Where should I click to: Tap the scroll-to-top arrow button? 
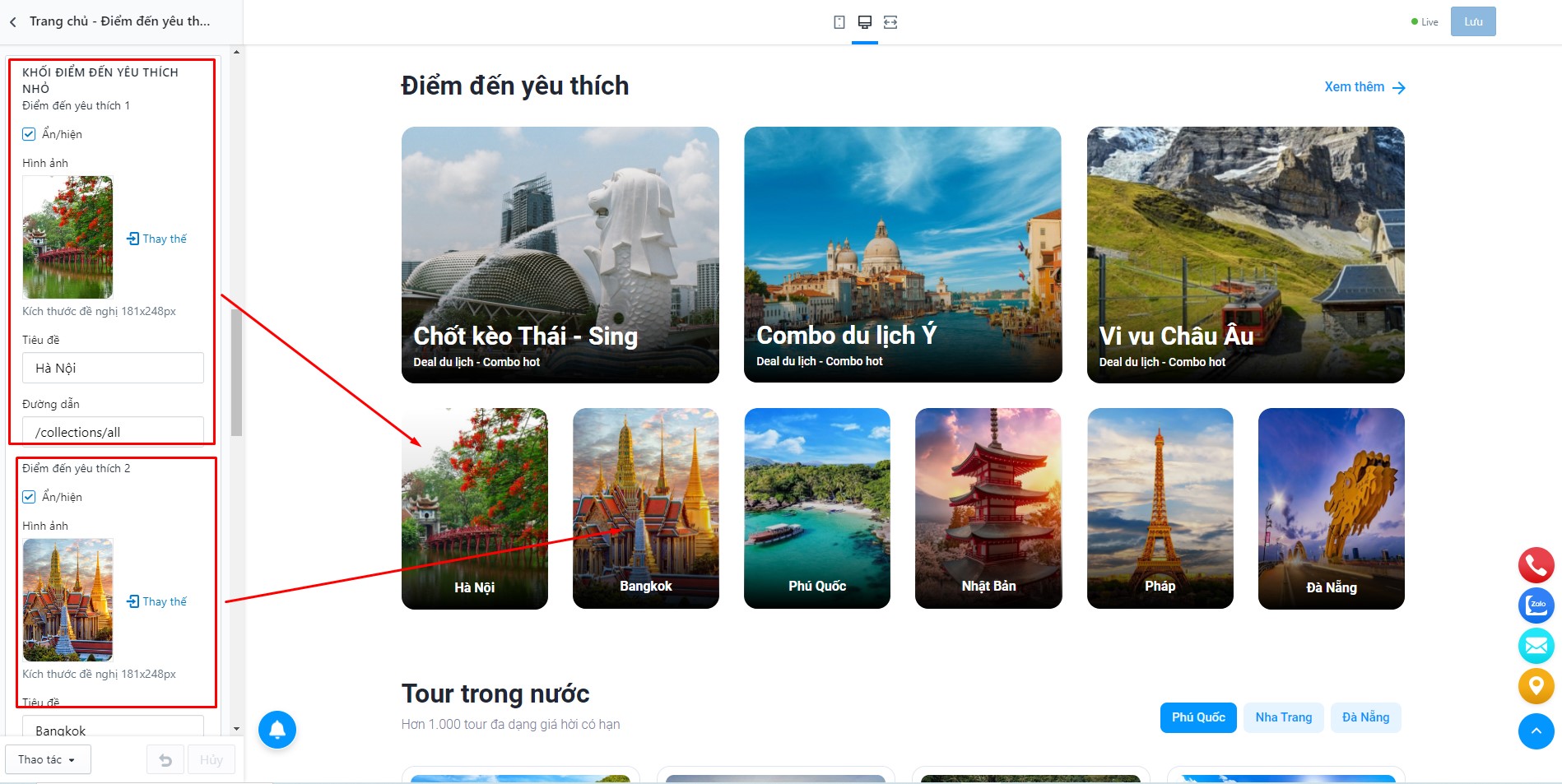[x=1536, y=731]
